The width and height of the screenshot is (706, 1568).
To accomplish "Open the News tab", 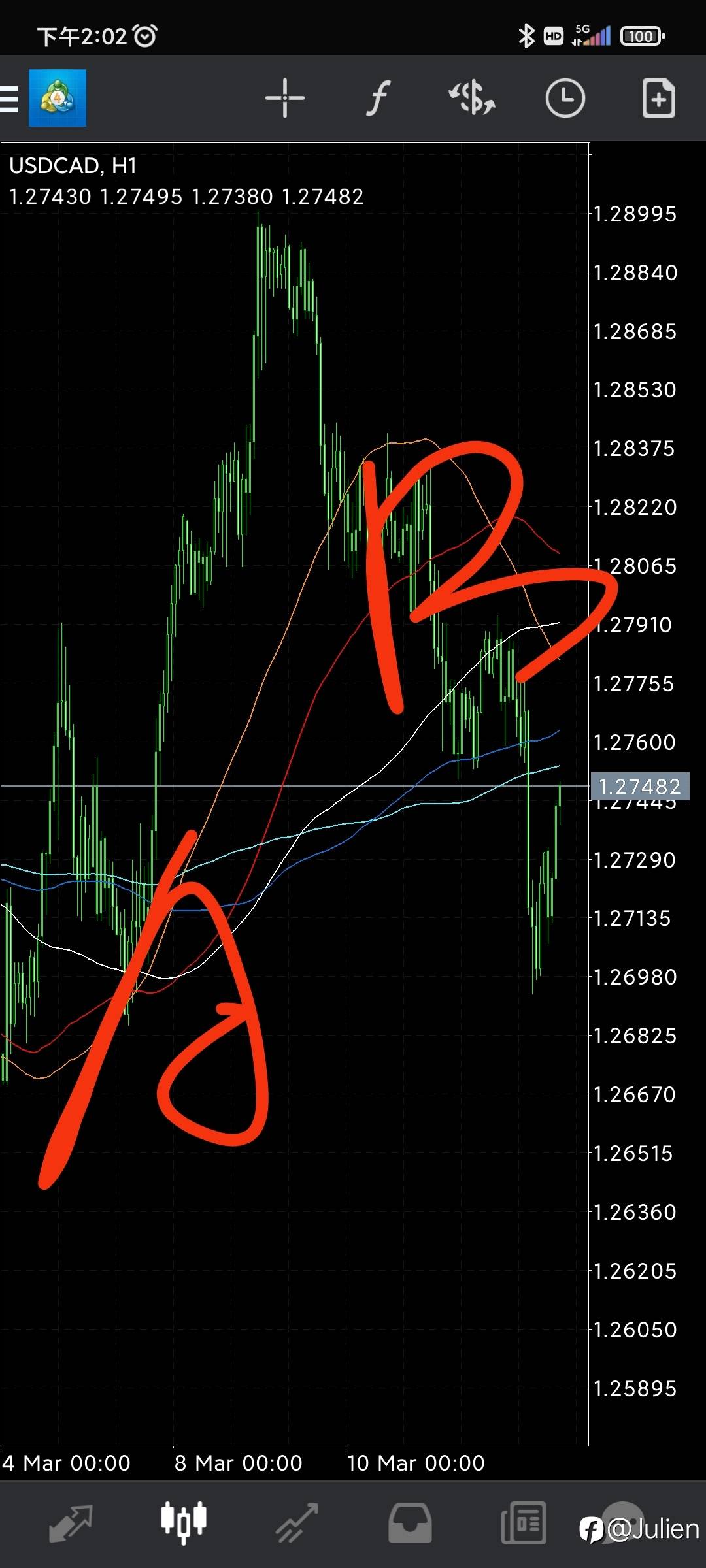I will coord(523,1523).
